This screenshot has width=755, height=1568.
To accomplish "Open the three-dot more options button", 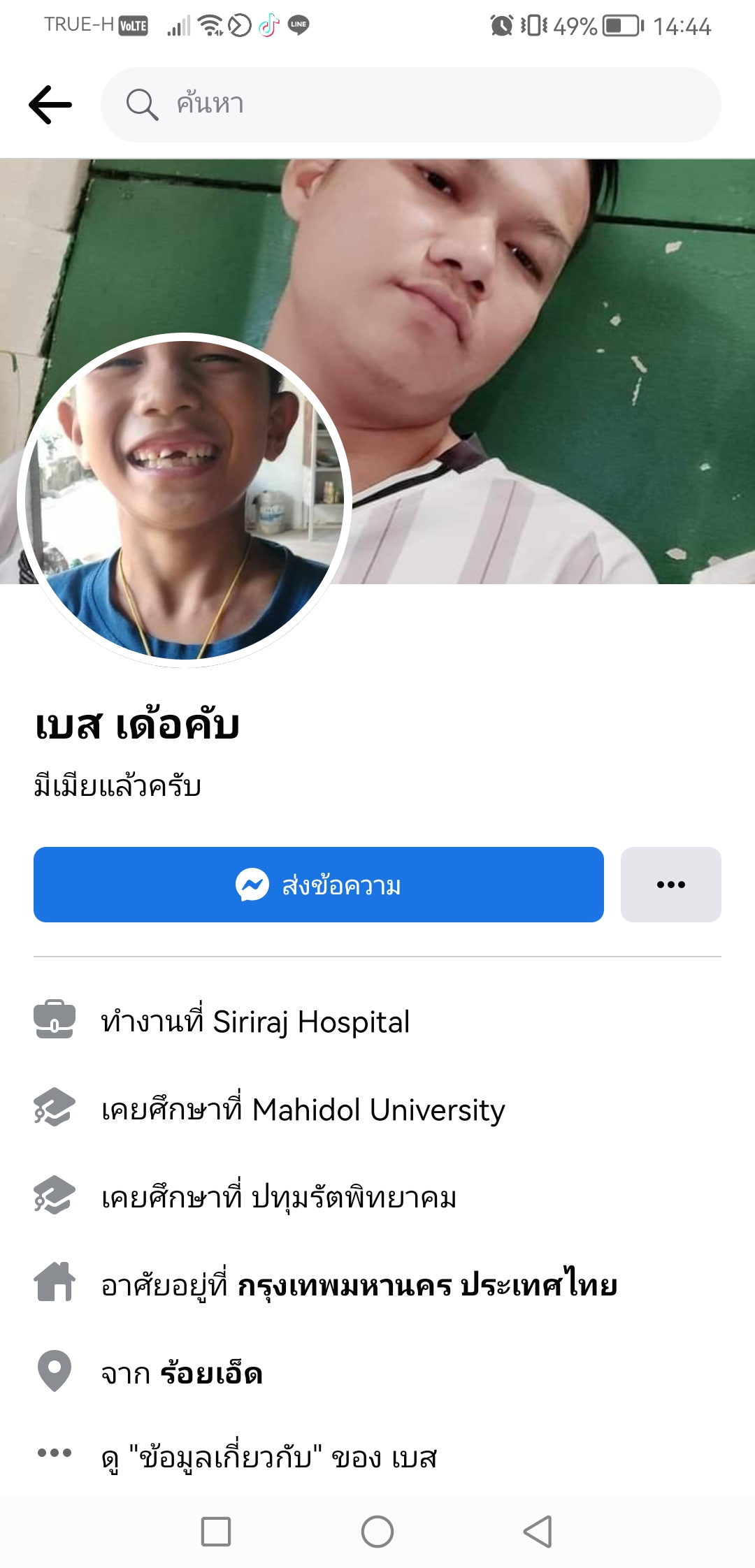I will (x=670, y=885).
